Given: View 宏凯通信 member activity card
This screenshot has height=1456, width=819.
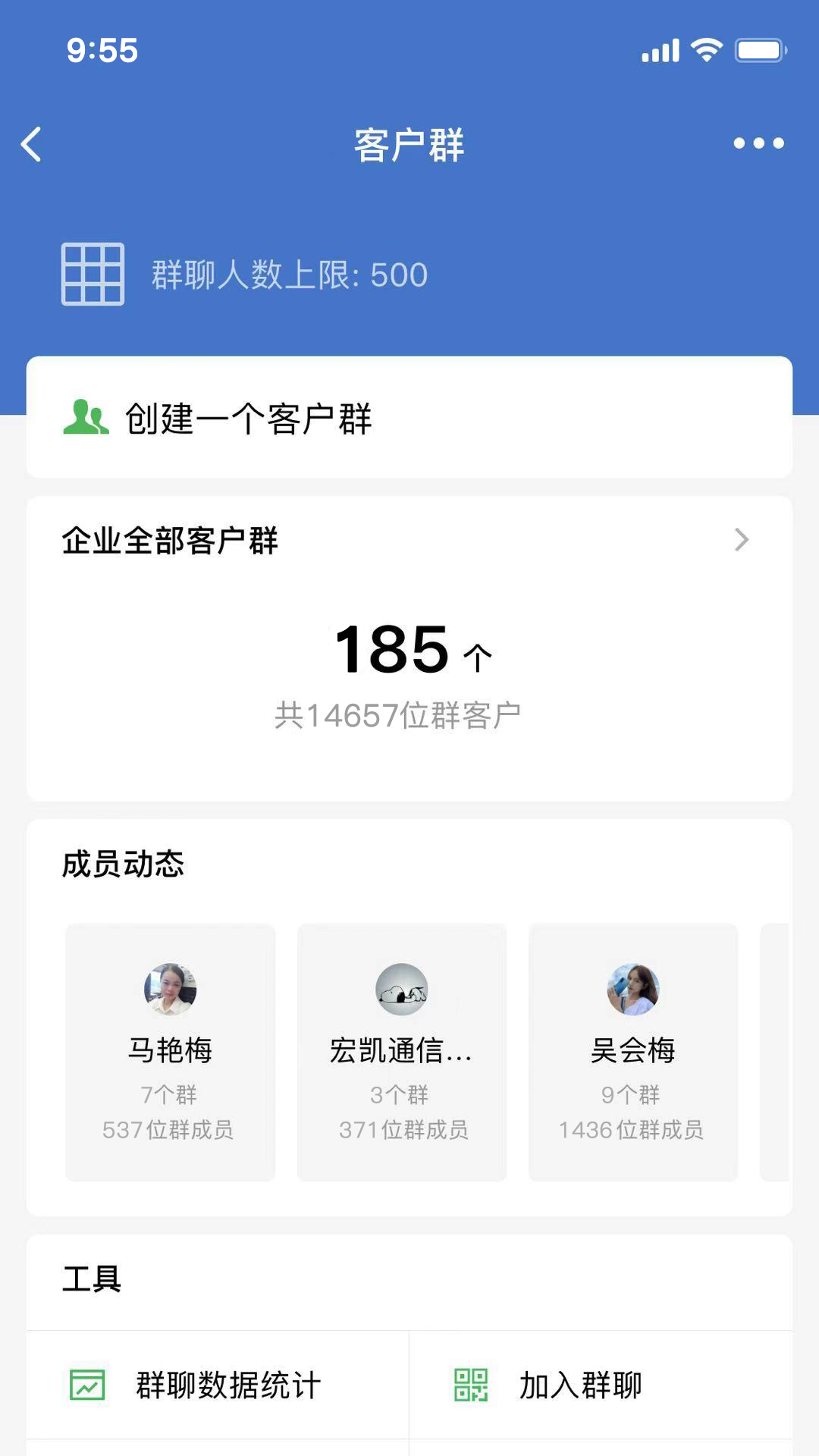Looking at the screenshot, I should [x=402, y=1053].
